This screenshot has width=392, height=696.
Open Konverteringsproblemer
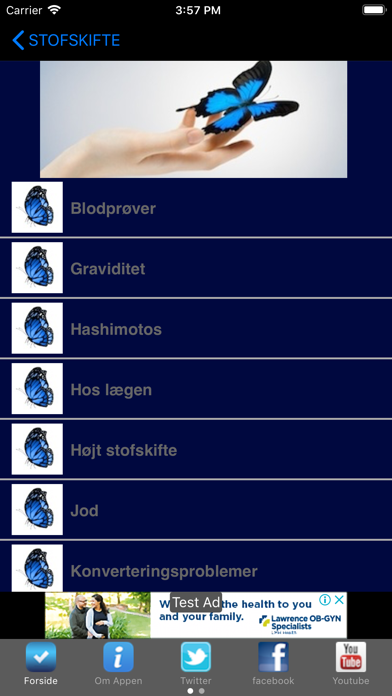196,566
